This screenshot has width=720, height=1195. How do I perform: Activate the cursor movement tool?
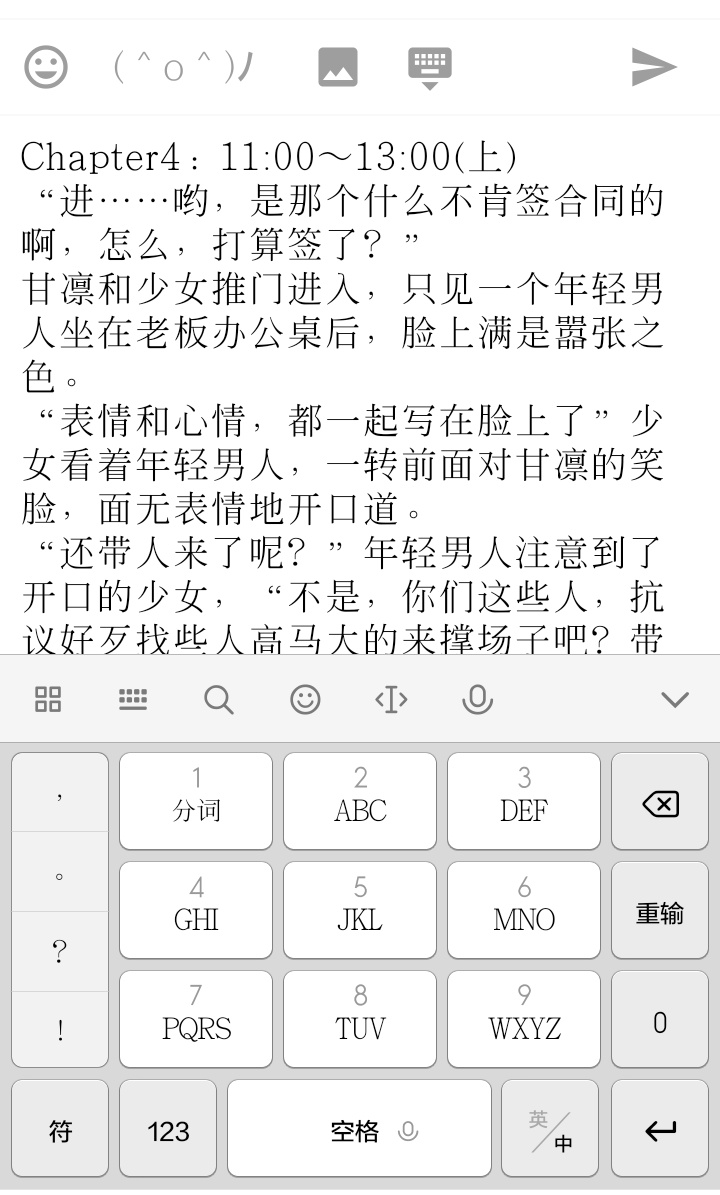(x=391, y=699)
